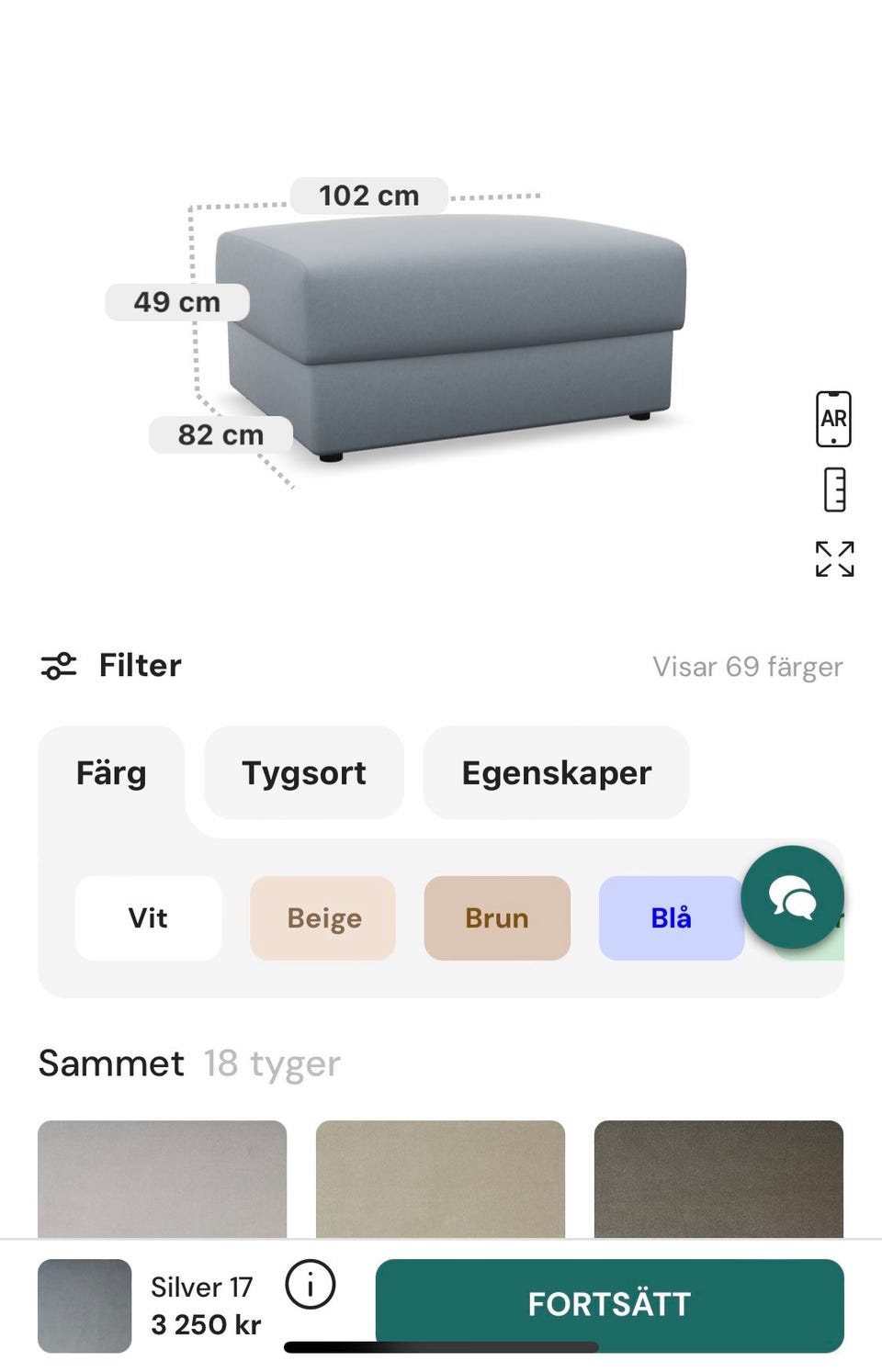This screenshot has width=882, height=1372.
Task: Filter by Beige color
Action: point(323,918)
